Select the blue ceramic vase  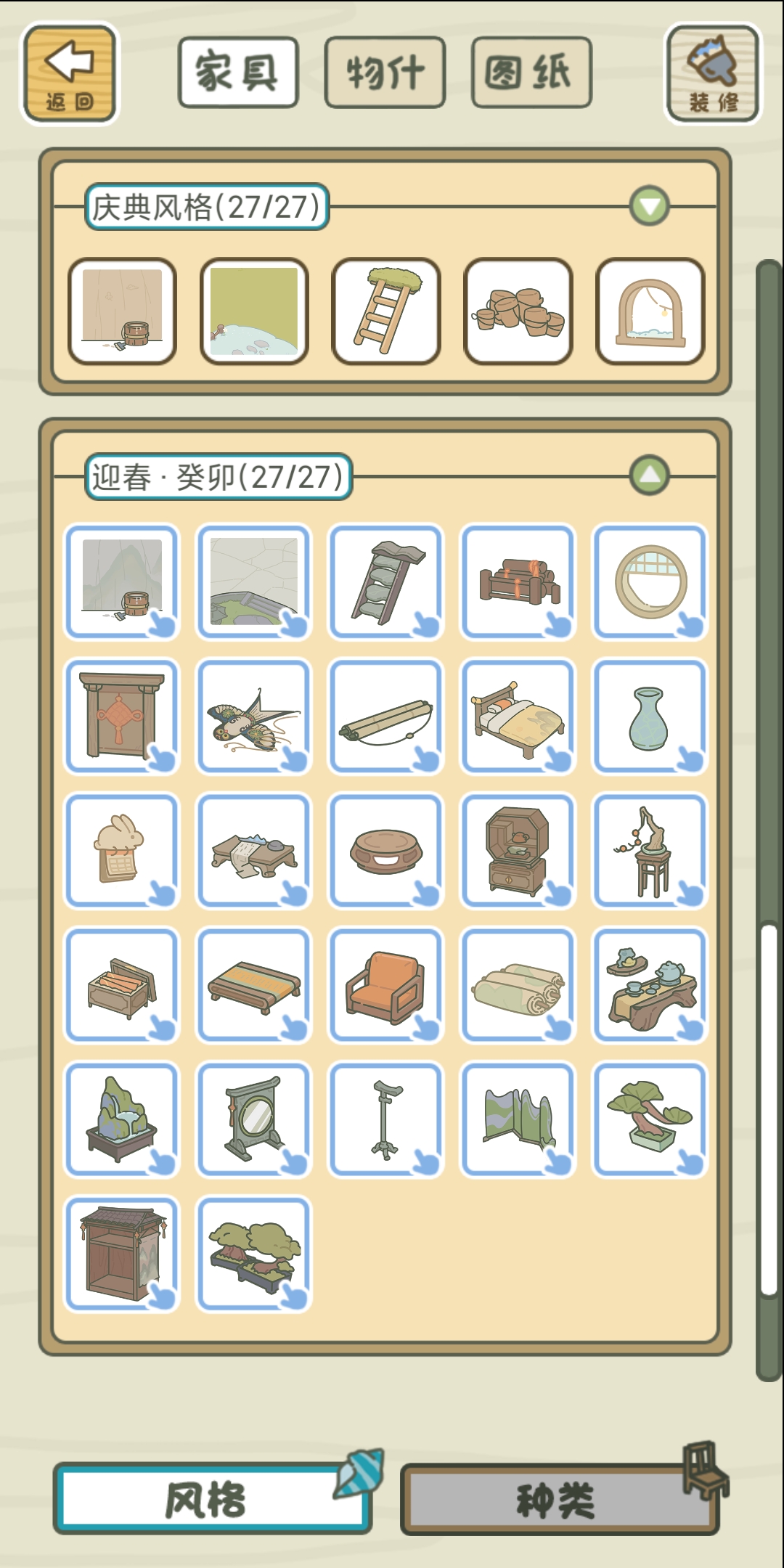[x=650, y=716]
